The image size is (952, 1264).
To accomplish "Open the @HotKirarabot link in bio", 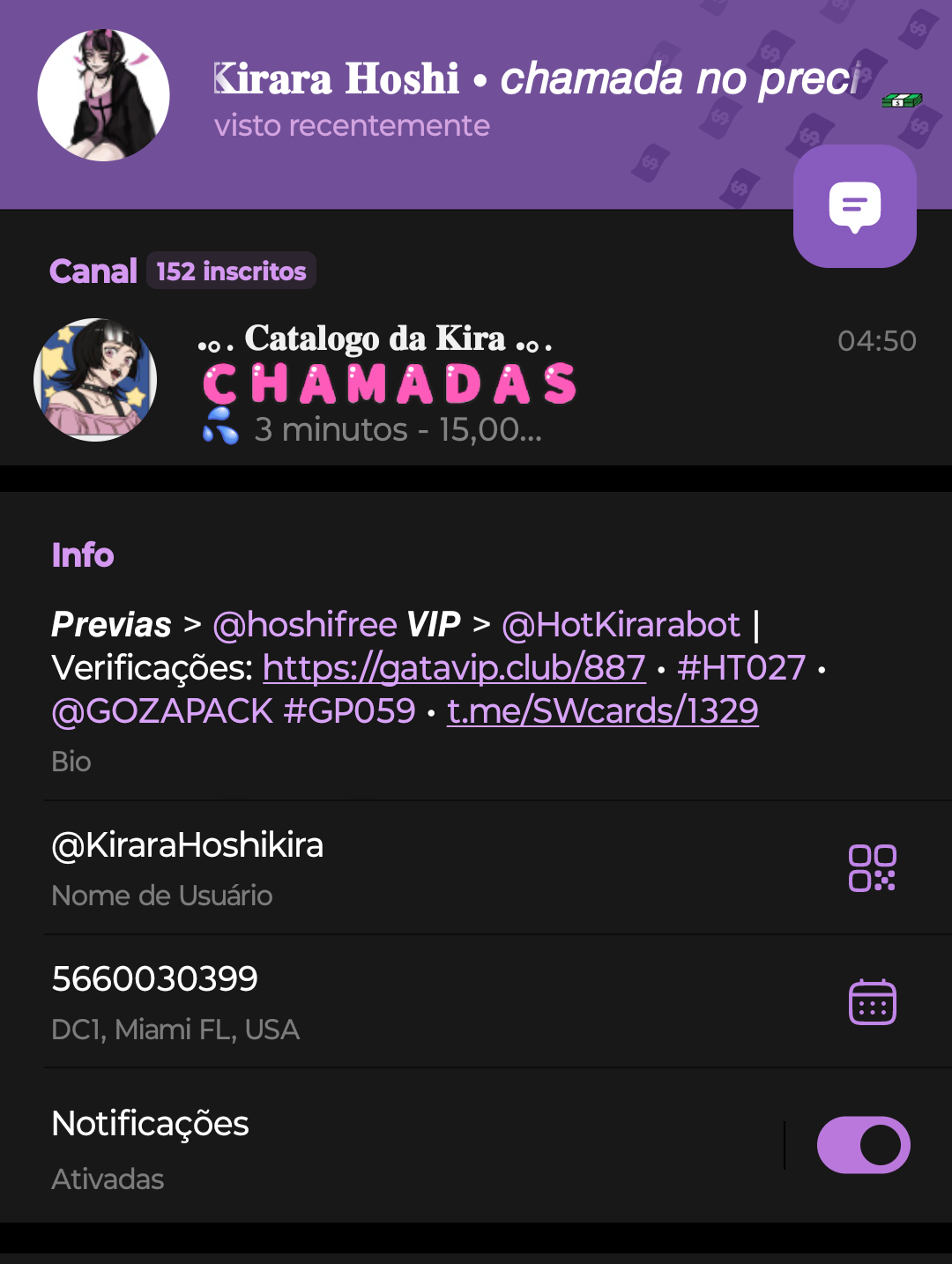I will [x=621, y=625].
